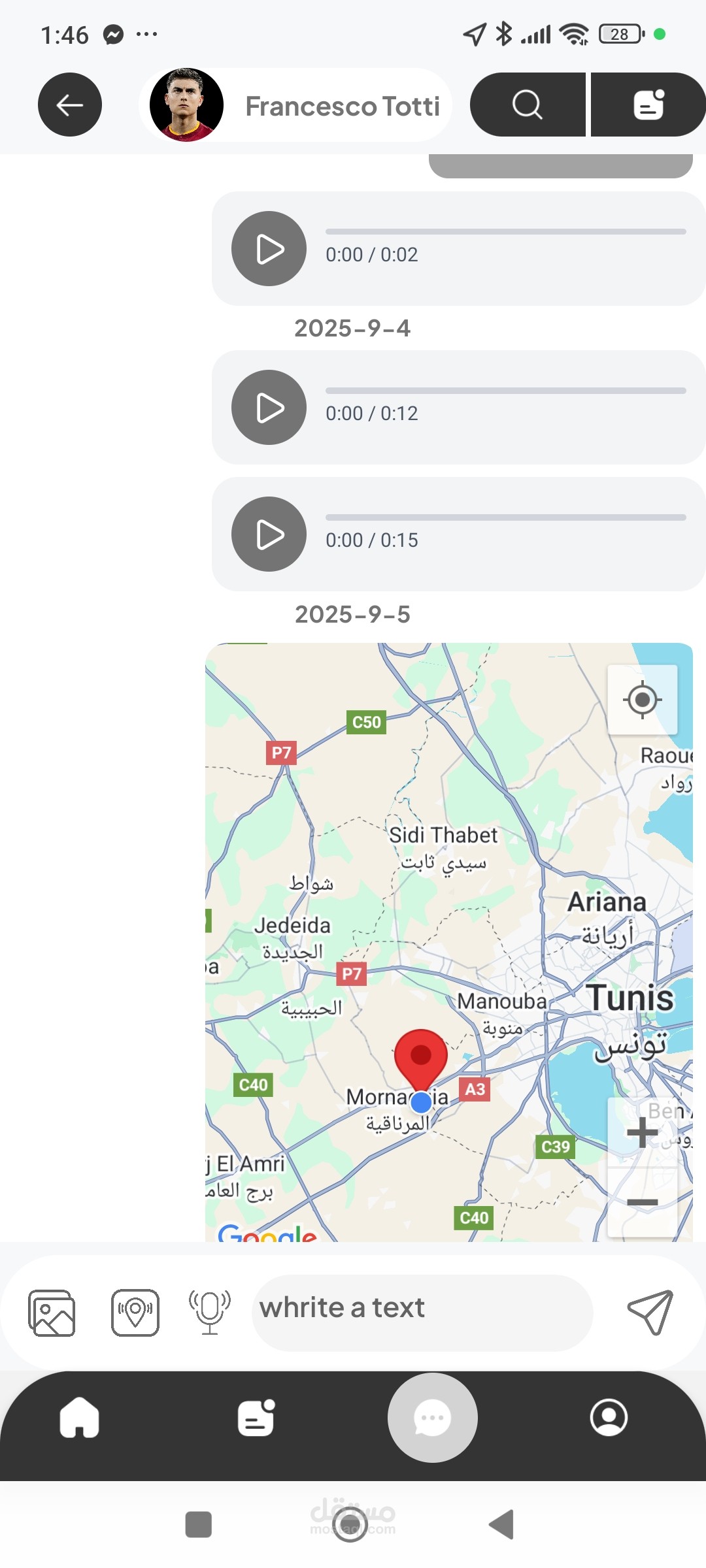Play the 0:12 voice message
Viewport: 706px width, 1568px height.
(x=269, y=408)
